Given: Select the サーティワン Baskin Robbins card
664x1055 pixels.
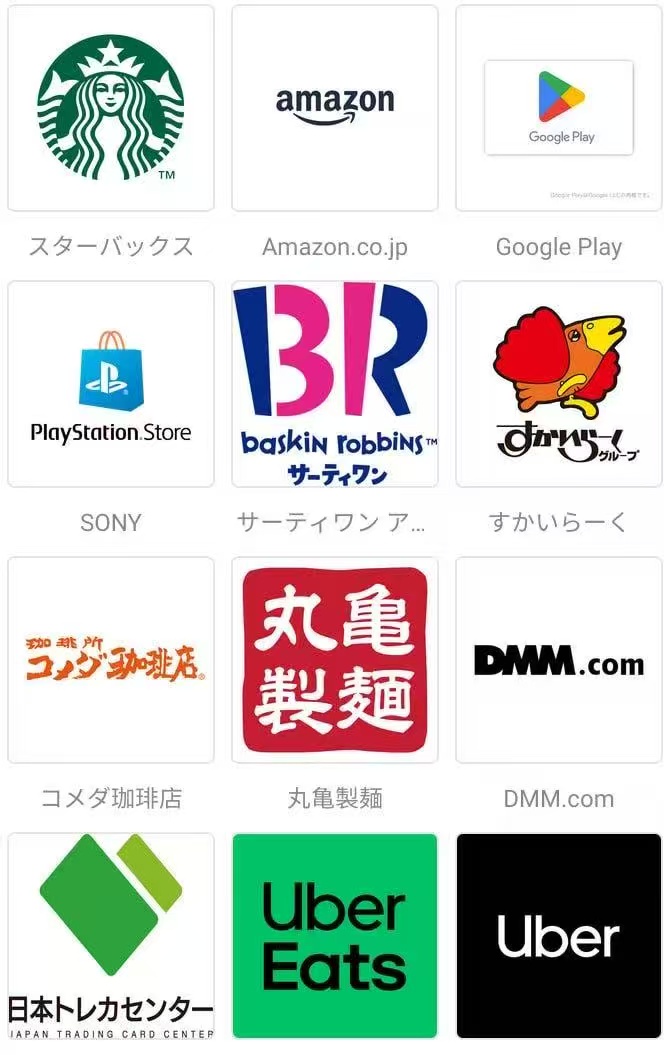Looking at the screenshot, I should [335, 384].
